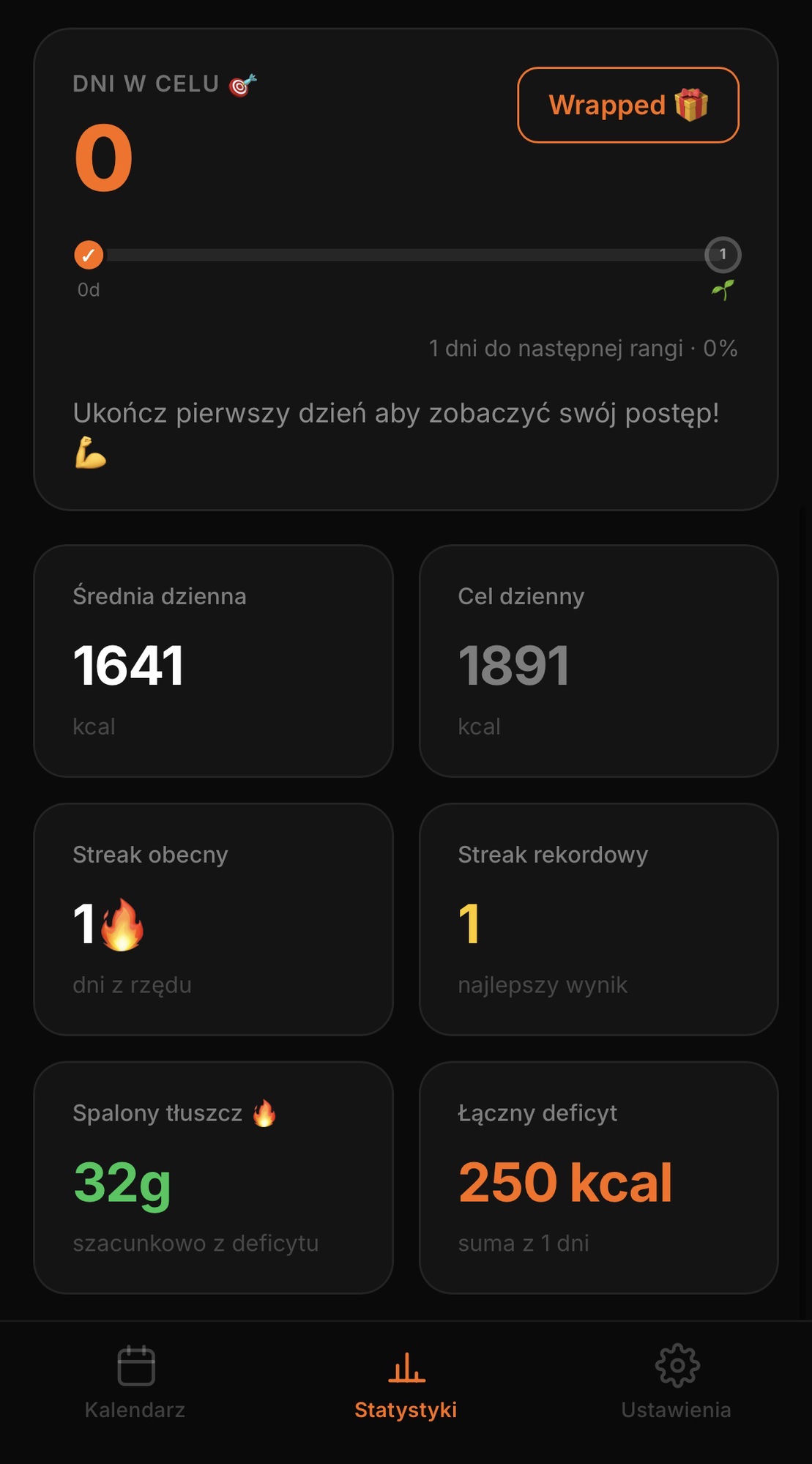The image size is (812, 1464).
Task: Select the Statystyki tab
Action: pos(406,1382)
